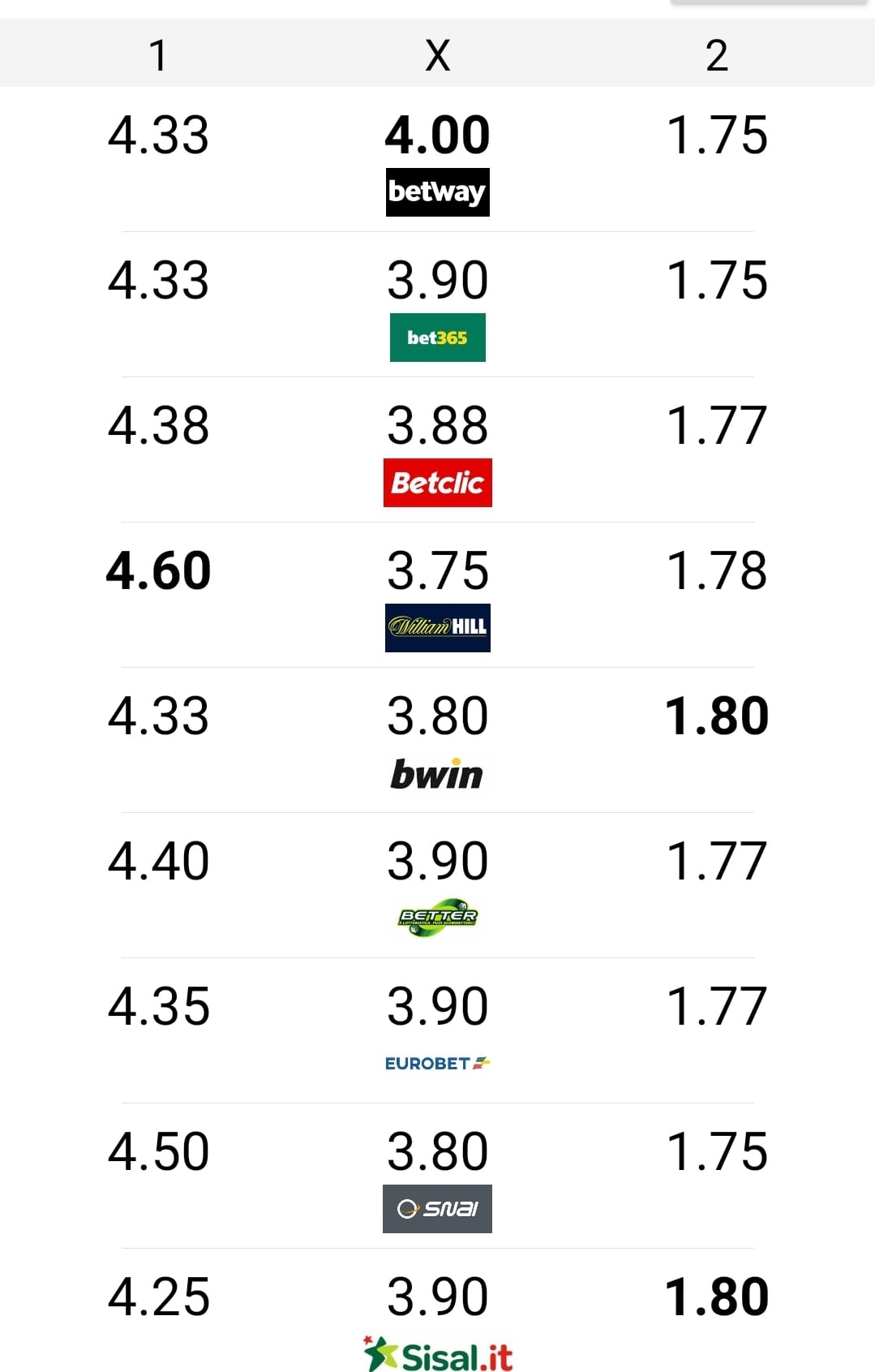Open the Betclic bookmaker logo
875x1372 pixels.
coord(437,483)
